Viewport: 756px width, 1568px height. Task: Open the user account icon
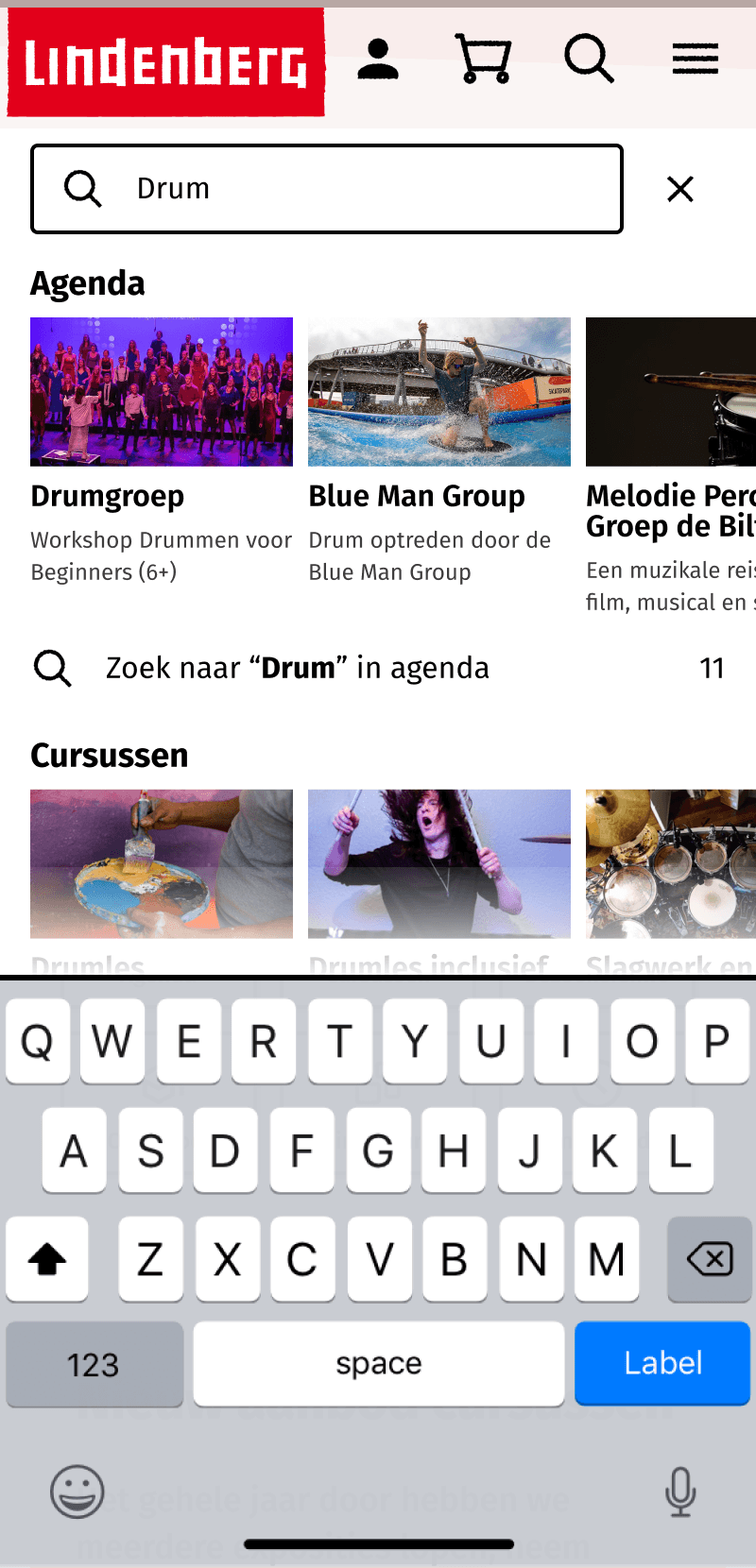tap(378, 60)
